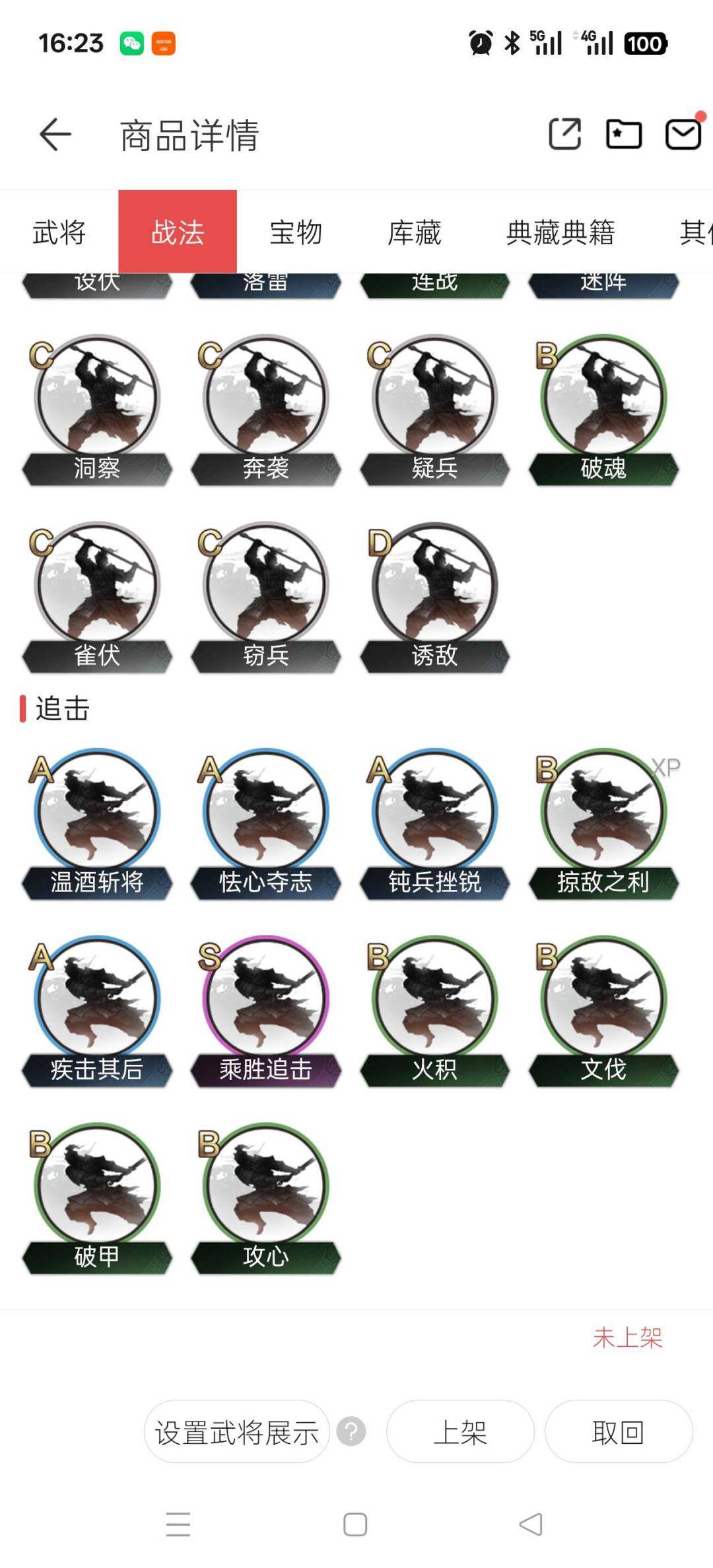Open the share icon at top right
The width and height of the screenshot is (713, 1568).
564,133
